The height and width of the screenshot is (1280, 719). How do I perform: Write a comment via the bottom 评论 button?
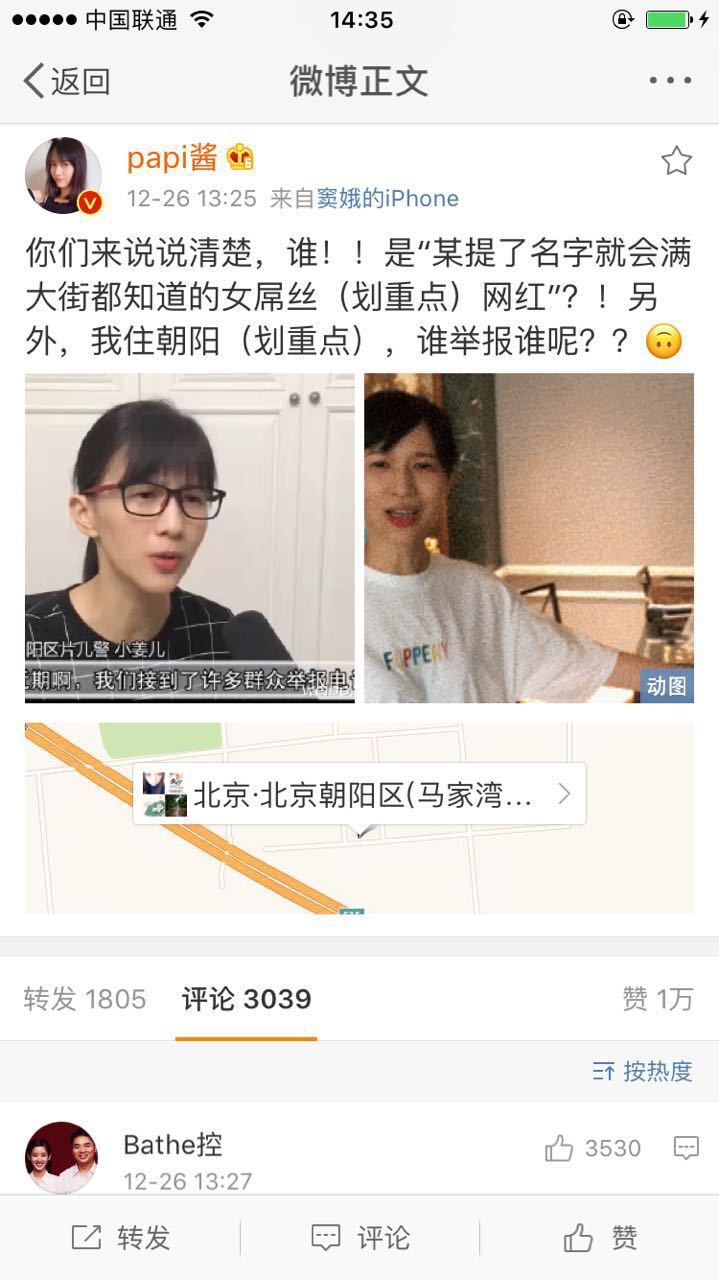[x=360, y=1238]
